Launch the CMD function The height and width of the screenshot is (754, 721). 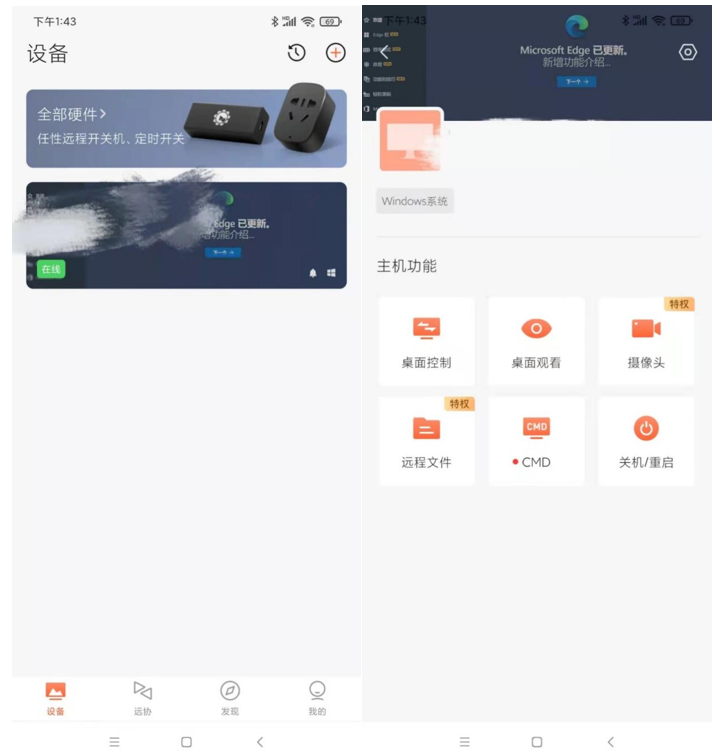pyautogui.click(x=536, y=441)
